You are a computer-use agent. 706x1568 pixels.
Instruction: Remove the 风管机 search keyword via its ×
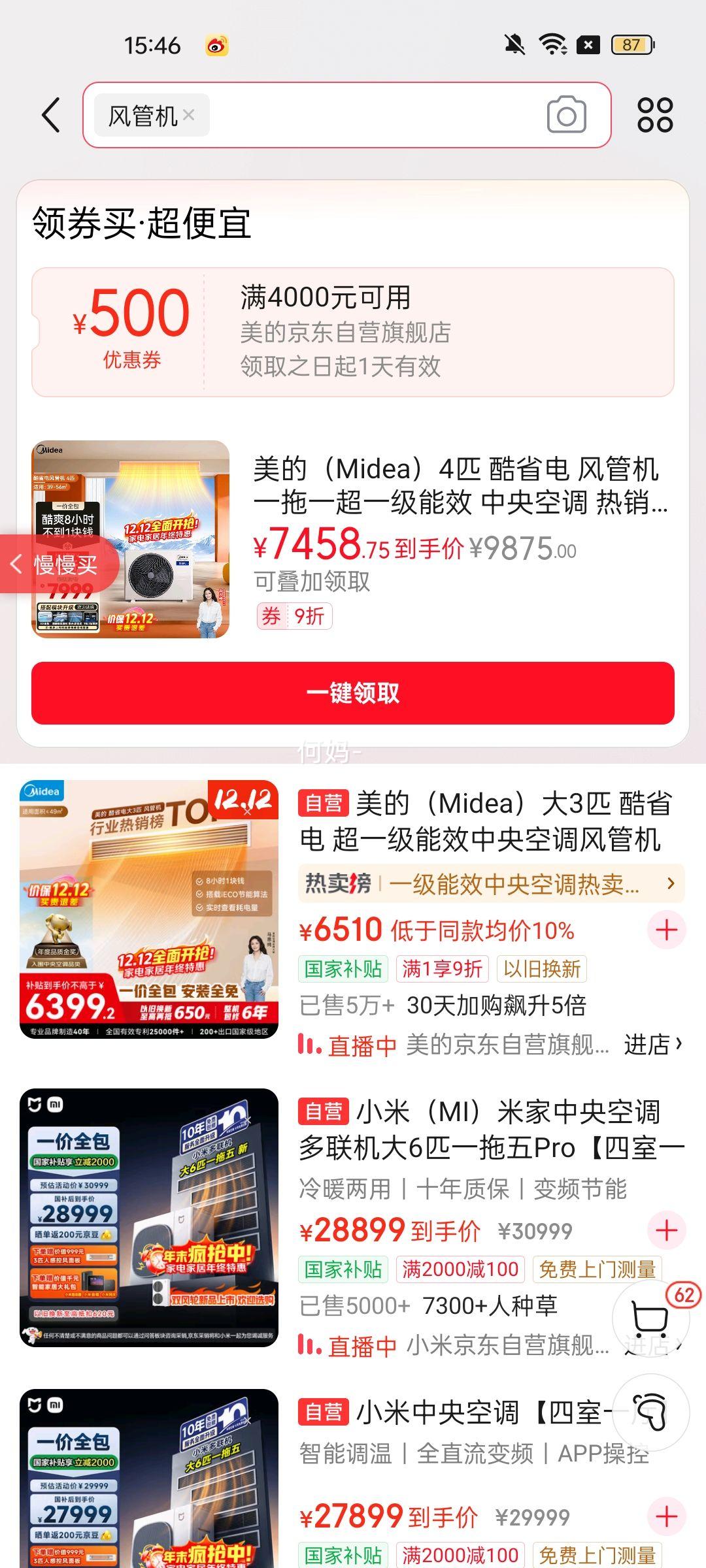pyautogui.click(x=189, y=116)
